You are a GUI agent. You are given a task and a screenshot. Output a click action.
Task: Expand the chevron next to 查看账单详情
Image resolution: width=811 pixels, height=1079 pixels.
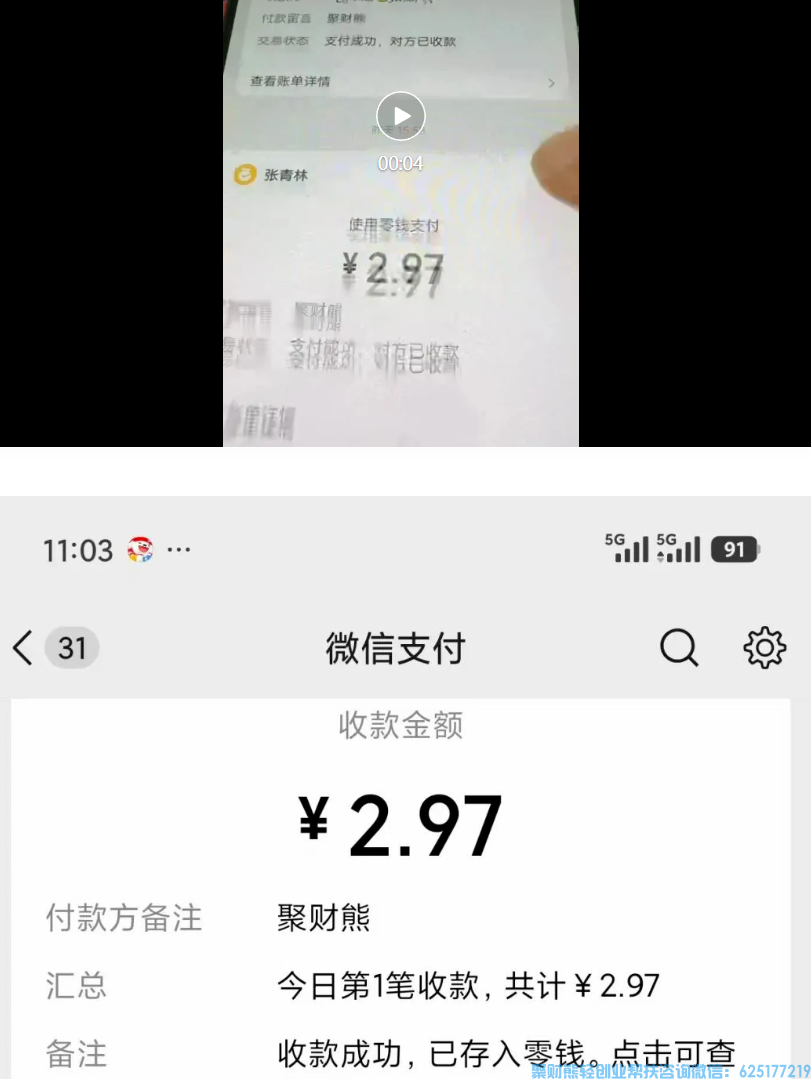click(552, 83)
